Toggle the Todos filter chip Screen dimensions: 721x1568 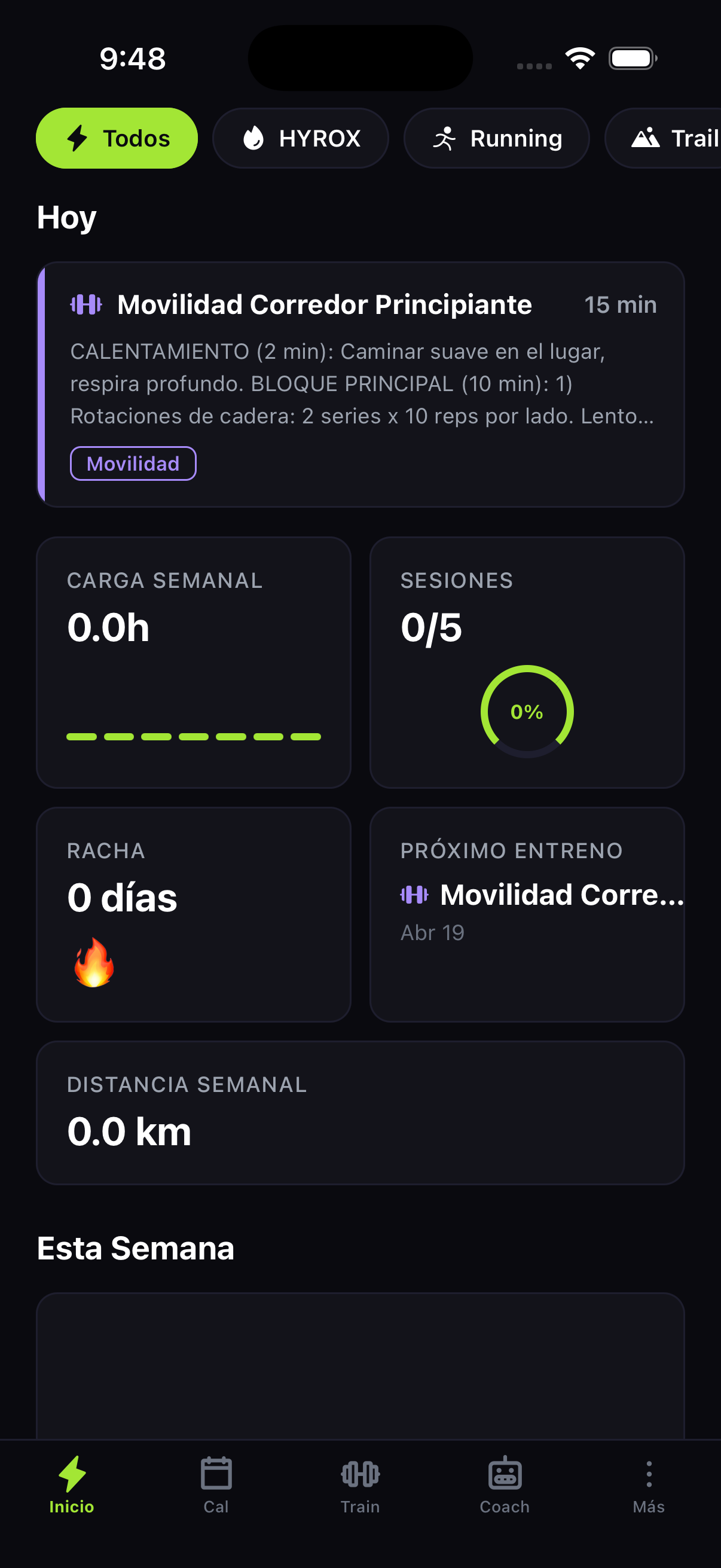point(117,138)
